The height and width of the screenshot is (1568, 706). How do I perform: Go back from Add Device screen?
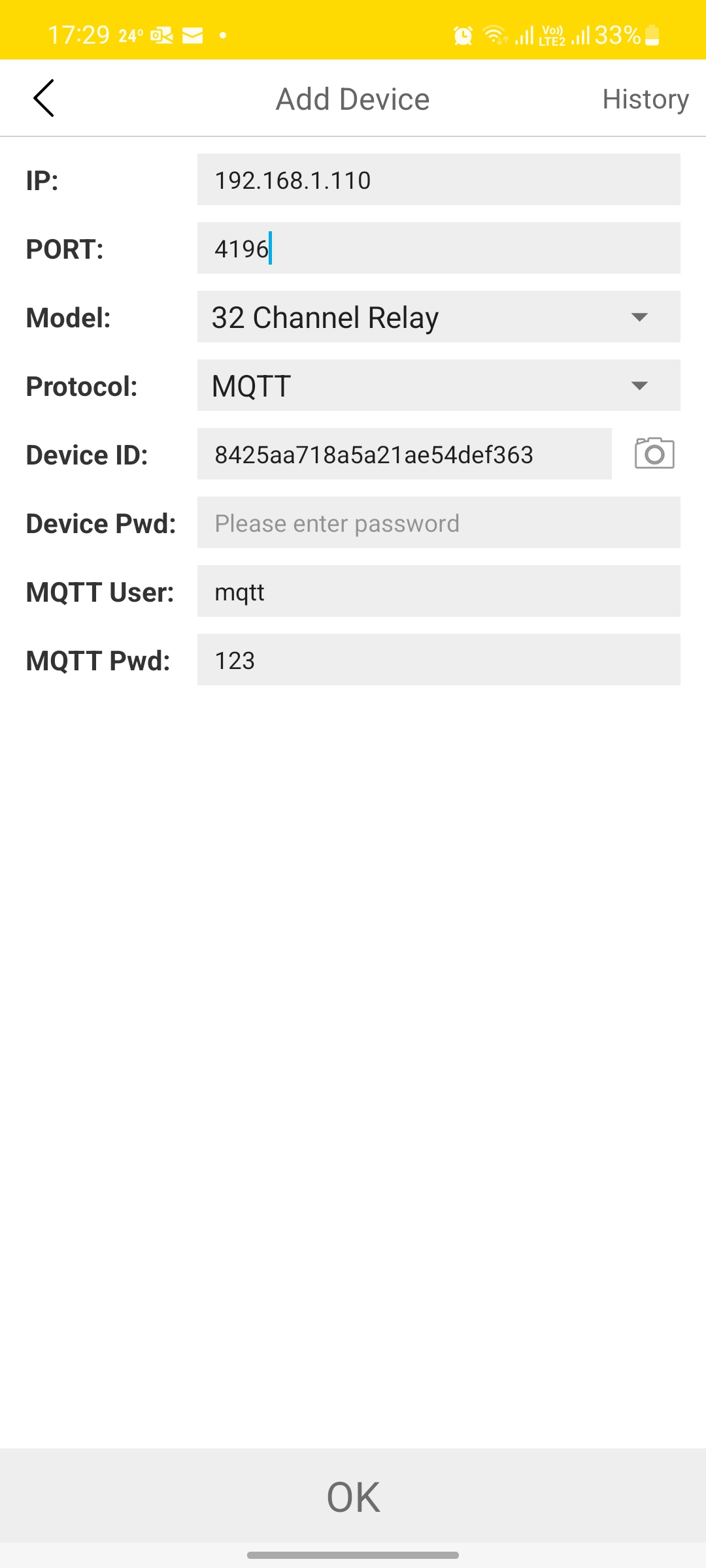pos(44,99)
